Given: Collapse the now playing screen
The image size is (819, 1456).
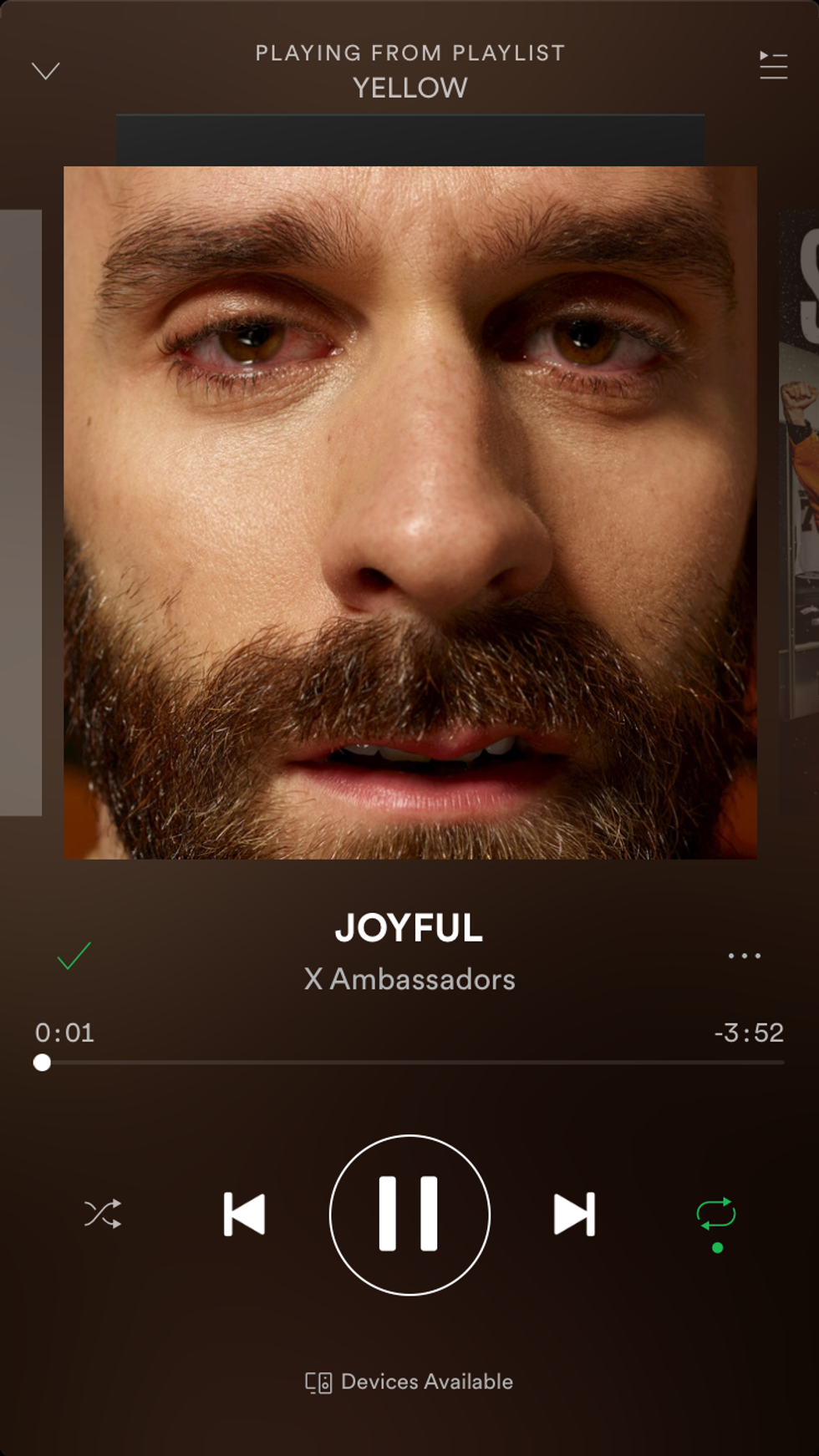Looking at the screenshot, I should coord(46,71).
